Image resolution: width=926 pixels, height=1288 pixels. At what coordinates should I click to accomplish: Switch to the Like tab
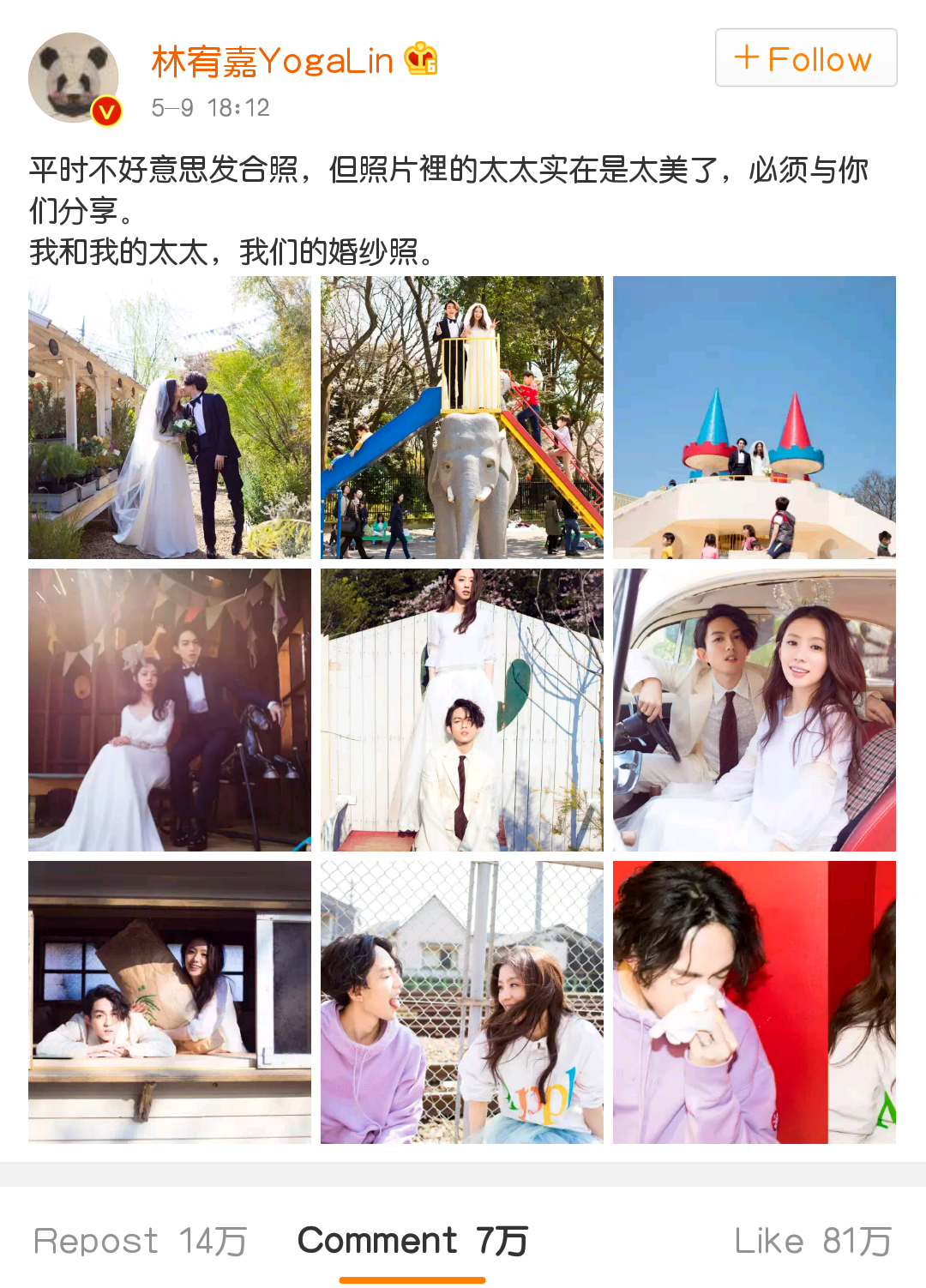coord(812,1241)
